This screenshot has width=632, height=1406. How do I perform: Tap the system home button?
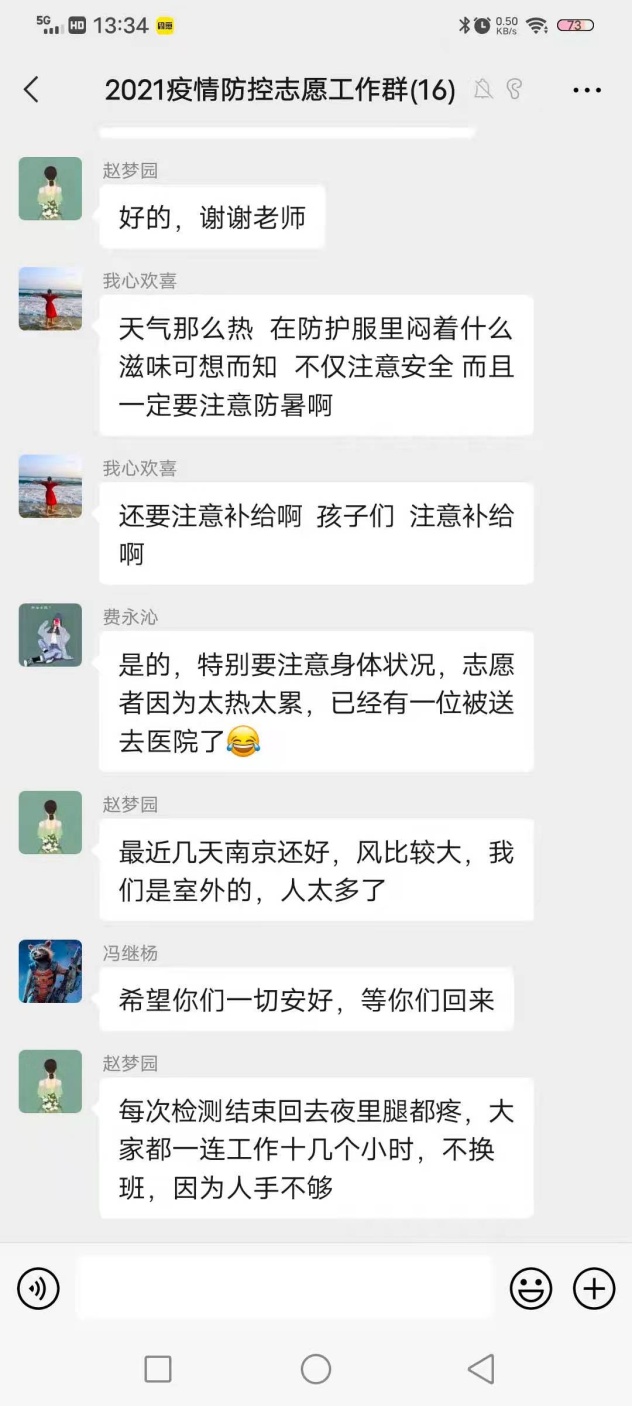coord(316,1369)
